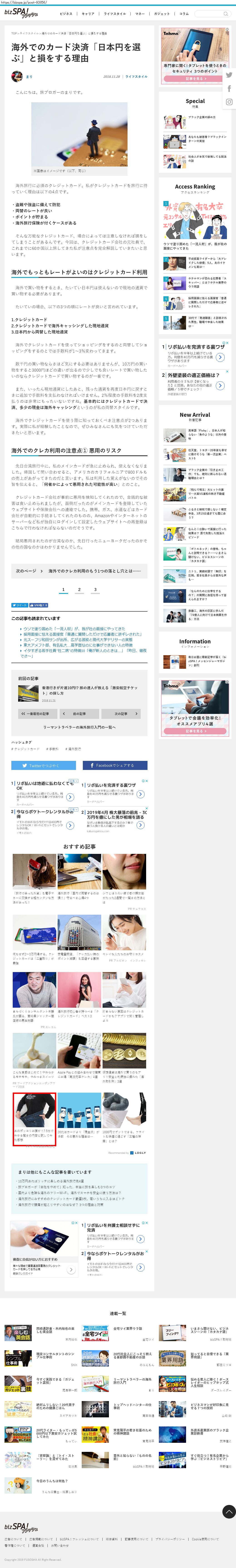
Task: Open リーマントラベラーの海外旅行入門の一覧へ
Action: (79, 727)
